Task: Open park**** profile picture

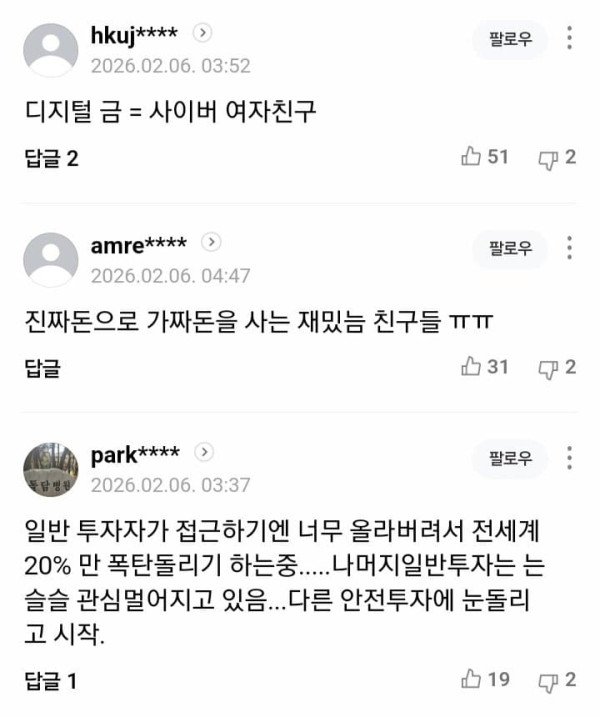Action: click(x=51, y=468)
